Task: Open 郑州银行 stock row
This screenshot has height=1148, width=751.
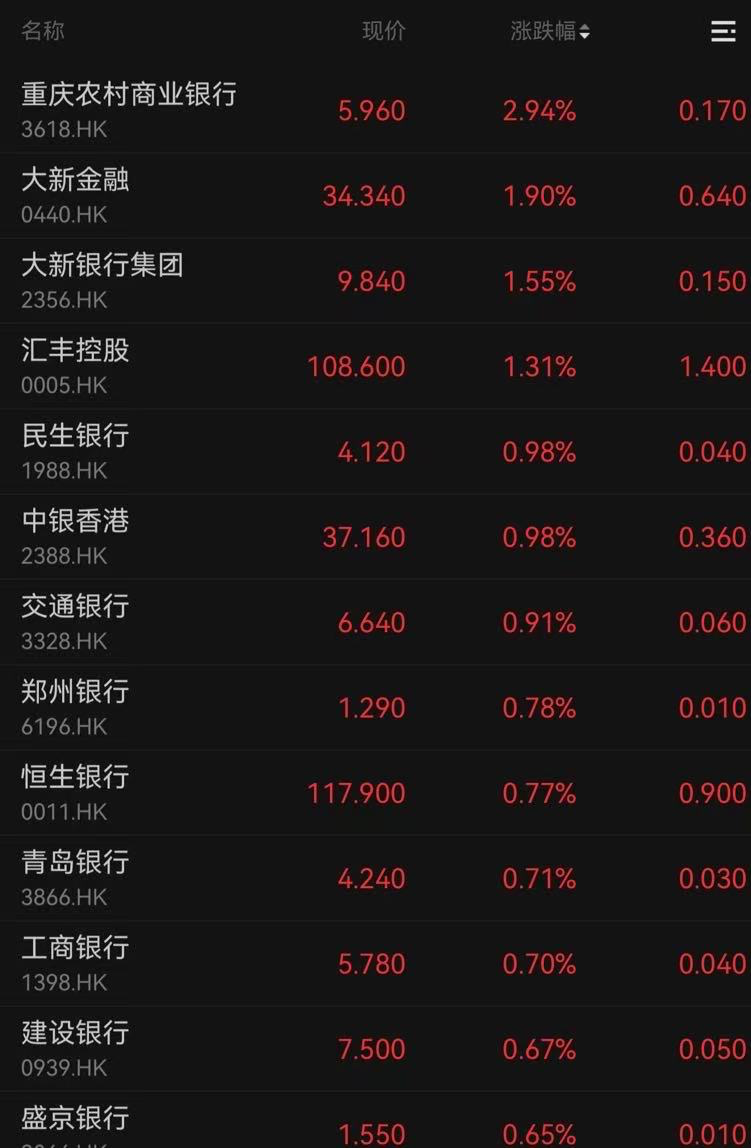Action: [x=76, y=707]
